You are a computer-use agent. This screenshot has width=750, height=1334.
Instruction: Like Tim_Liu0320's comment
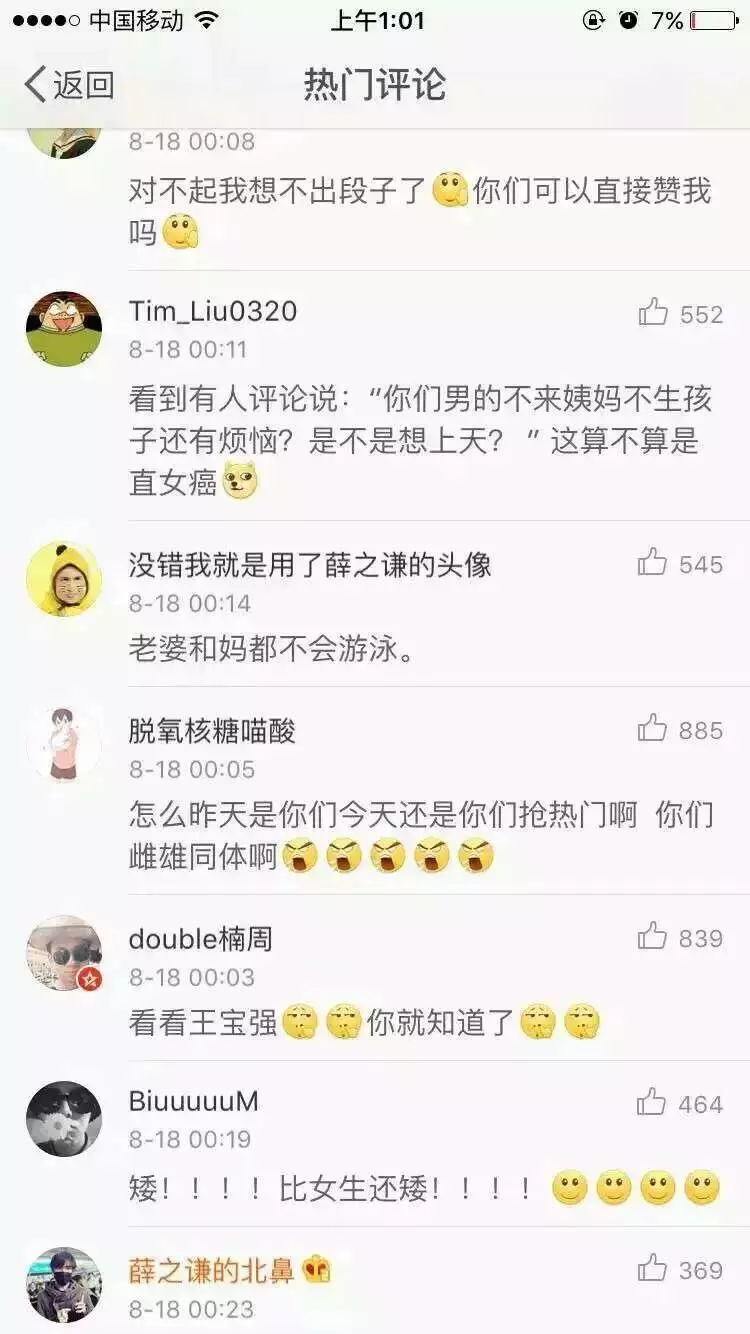click(x=654, y=313)
